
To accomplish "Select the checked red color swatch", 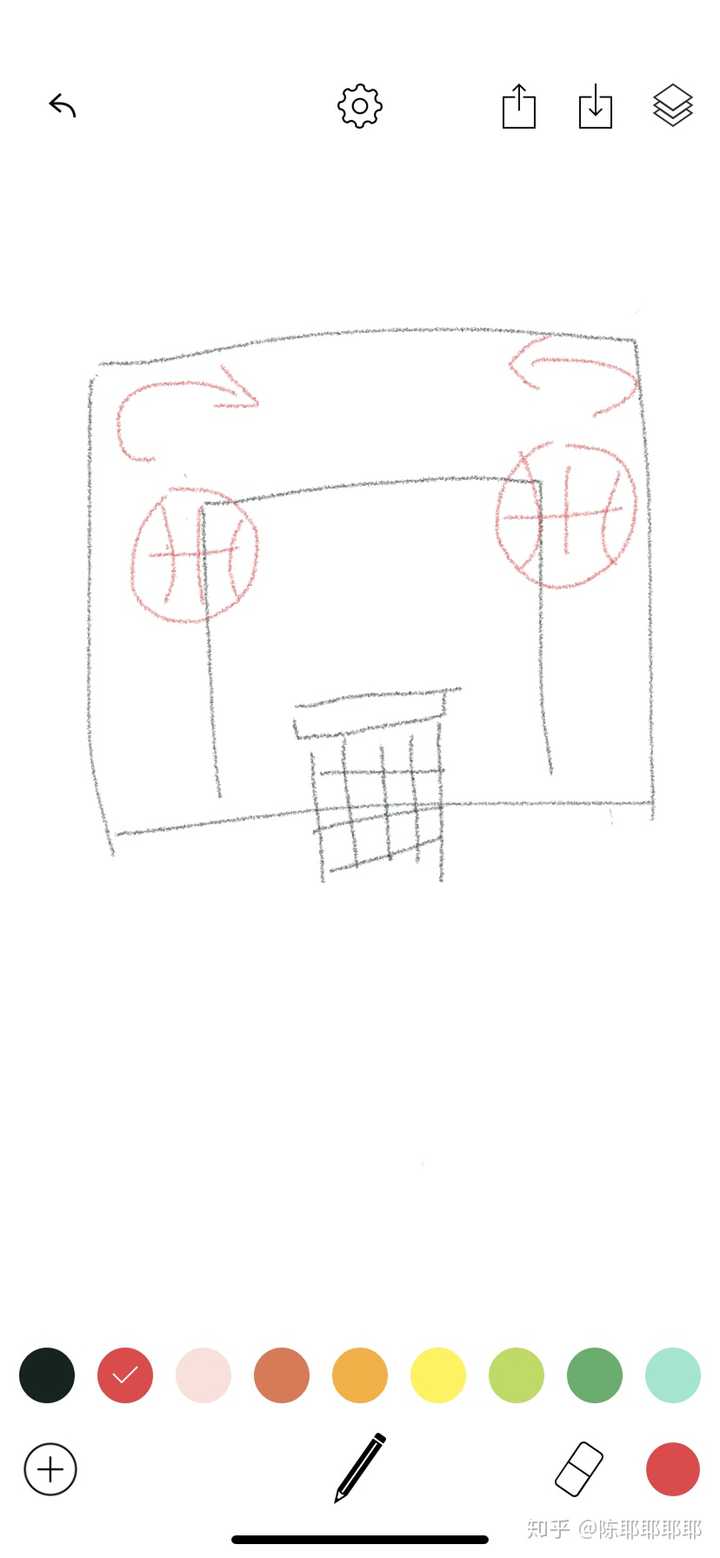I will tap(125, 1375).
